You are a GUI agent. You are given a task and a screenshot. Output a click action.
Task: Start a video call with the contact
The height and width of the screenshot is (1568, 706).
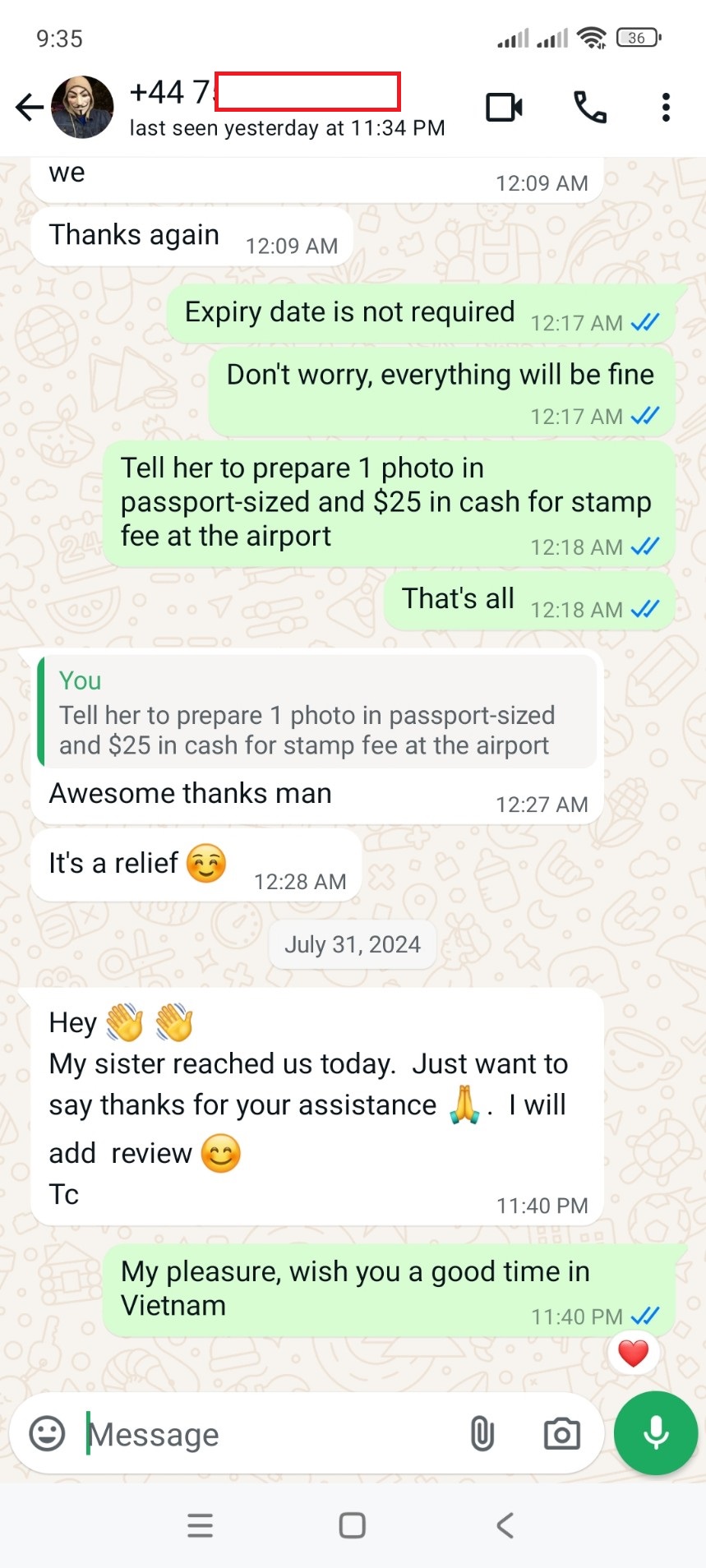coord(504,107)
